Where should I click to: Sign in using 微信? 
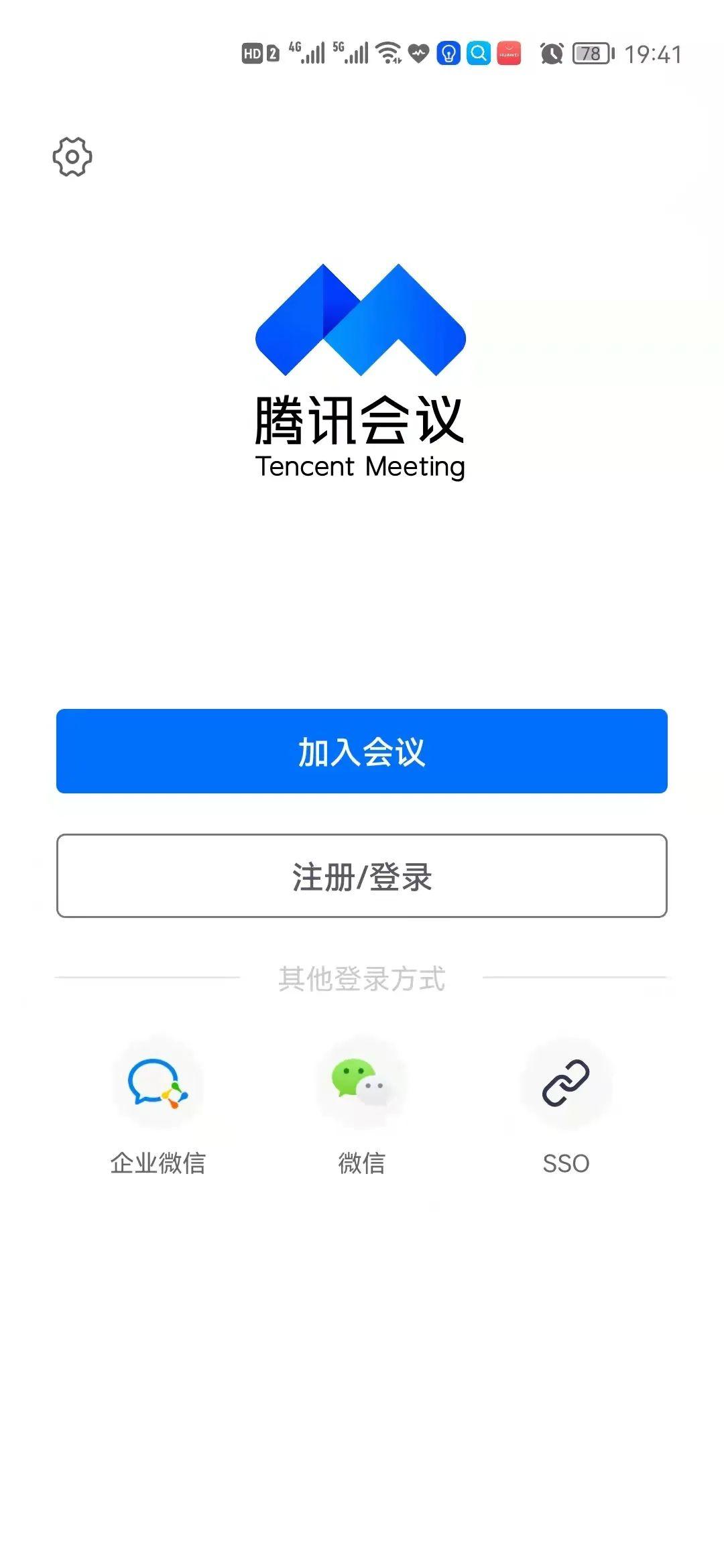click(362, 1083)
